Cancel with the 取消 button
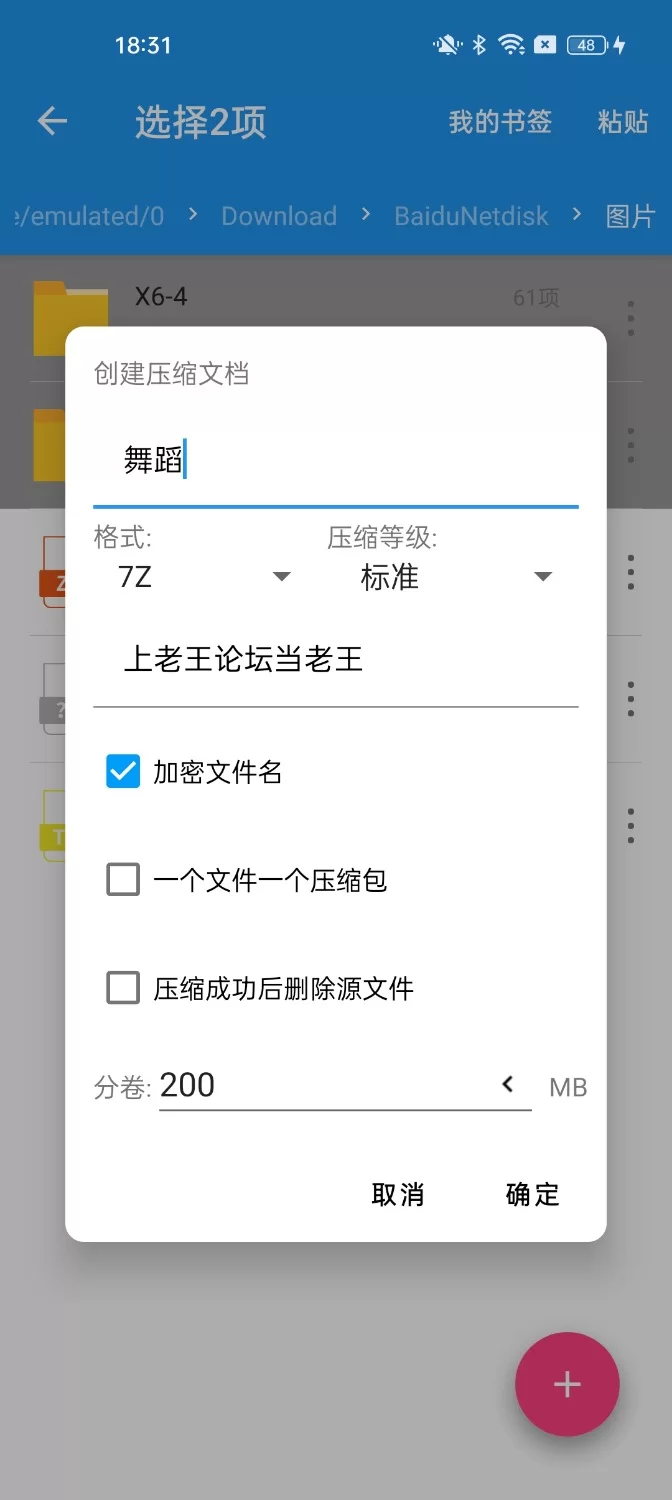 pos(398,1194)
